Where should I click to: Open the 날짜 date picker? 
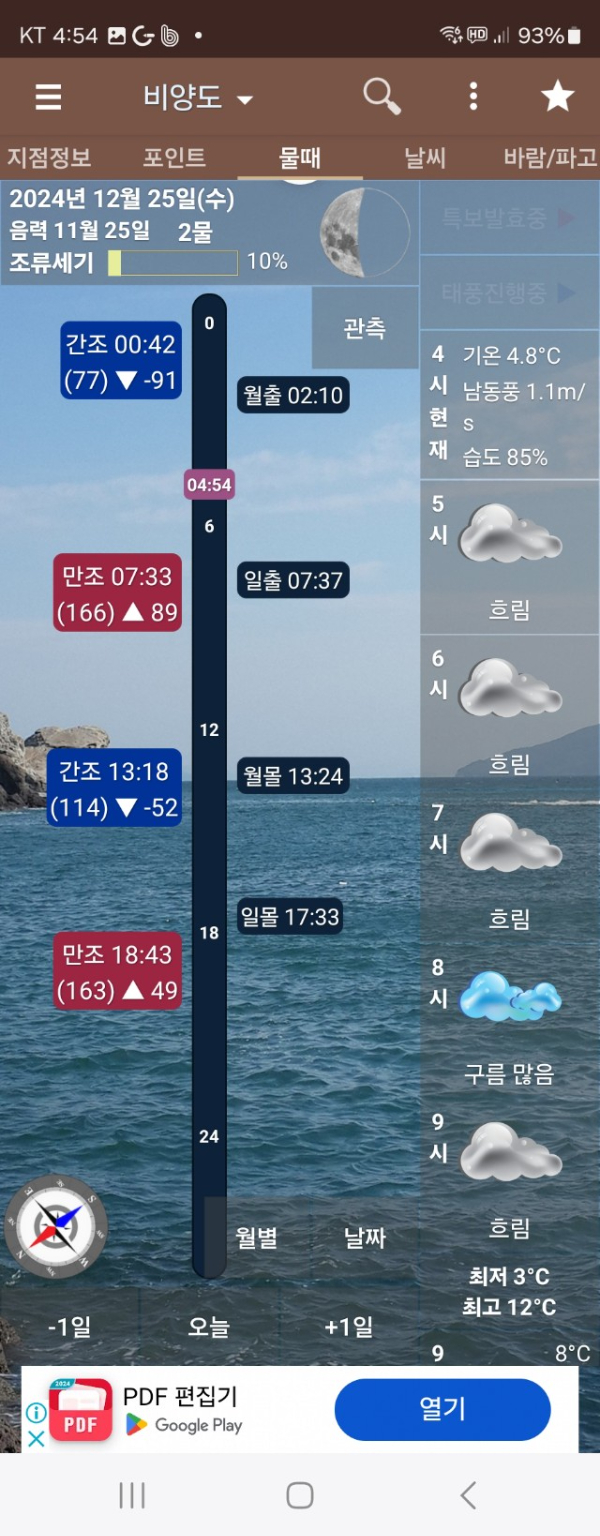(x=365, y=1238)
